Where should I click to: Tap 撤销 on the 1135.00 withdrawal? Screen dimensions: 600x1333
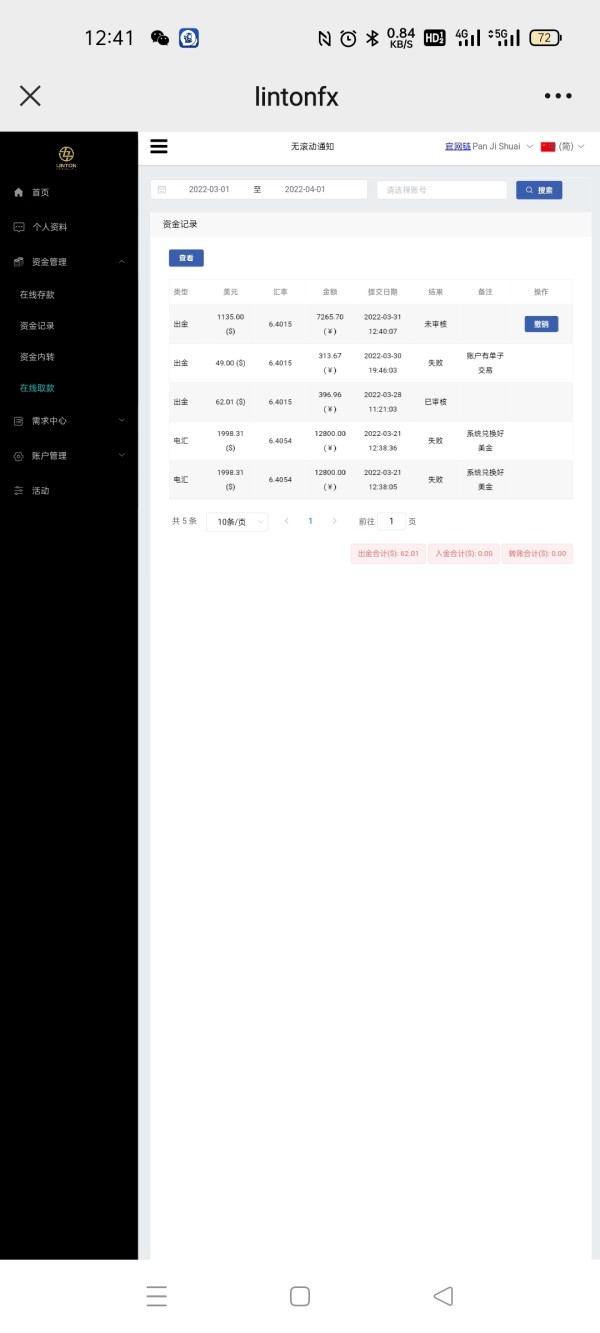[x=541, y=324]
